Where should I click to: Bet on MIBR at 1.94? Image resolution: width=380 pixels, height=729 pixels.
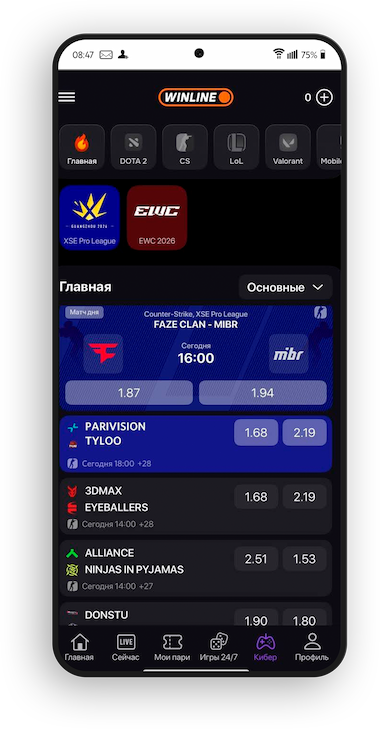pyautogui.click(x=263, y=393)
